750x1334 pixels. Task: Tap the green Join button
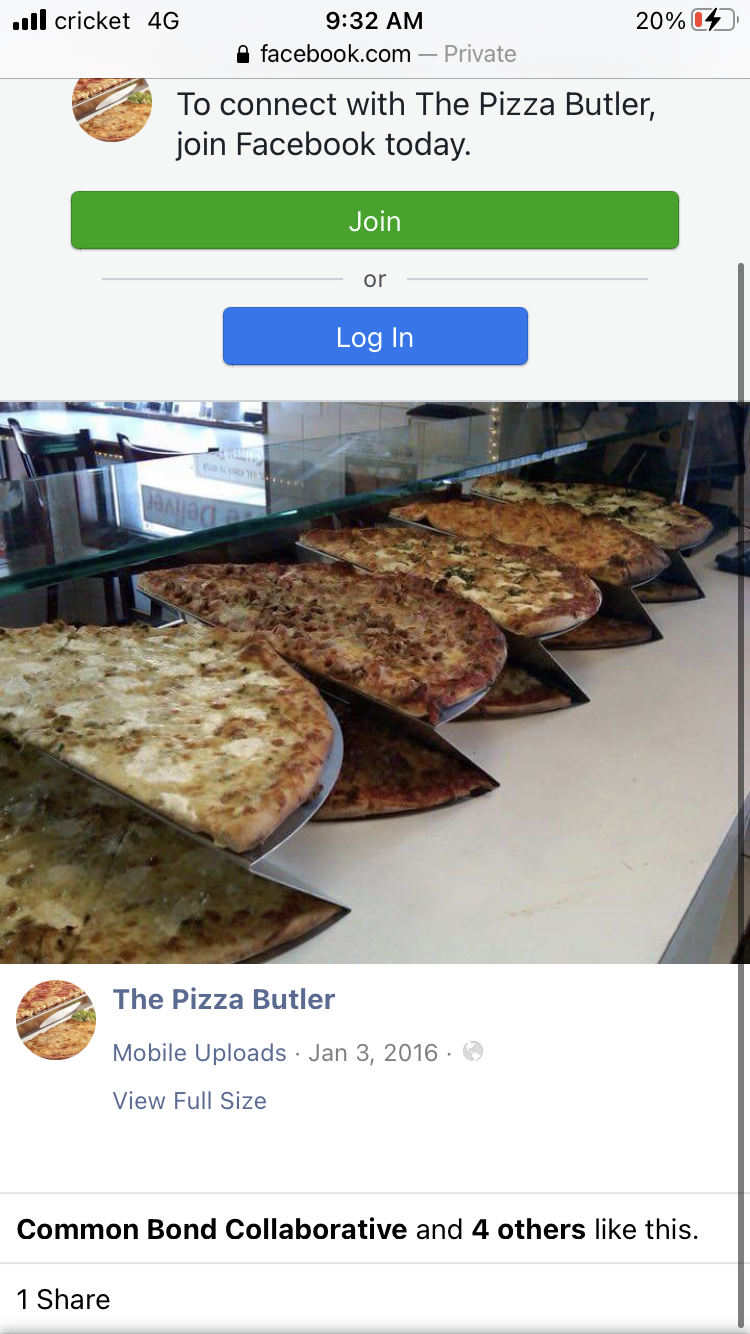coord(375,220)
